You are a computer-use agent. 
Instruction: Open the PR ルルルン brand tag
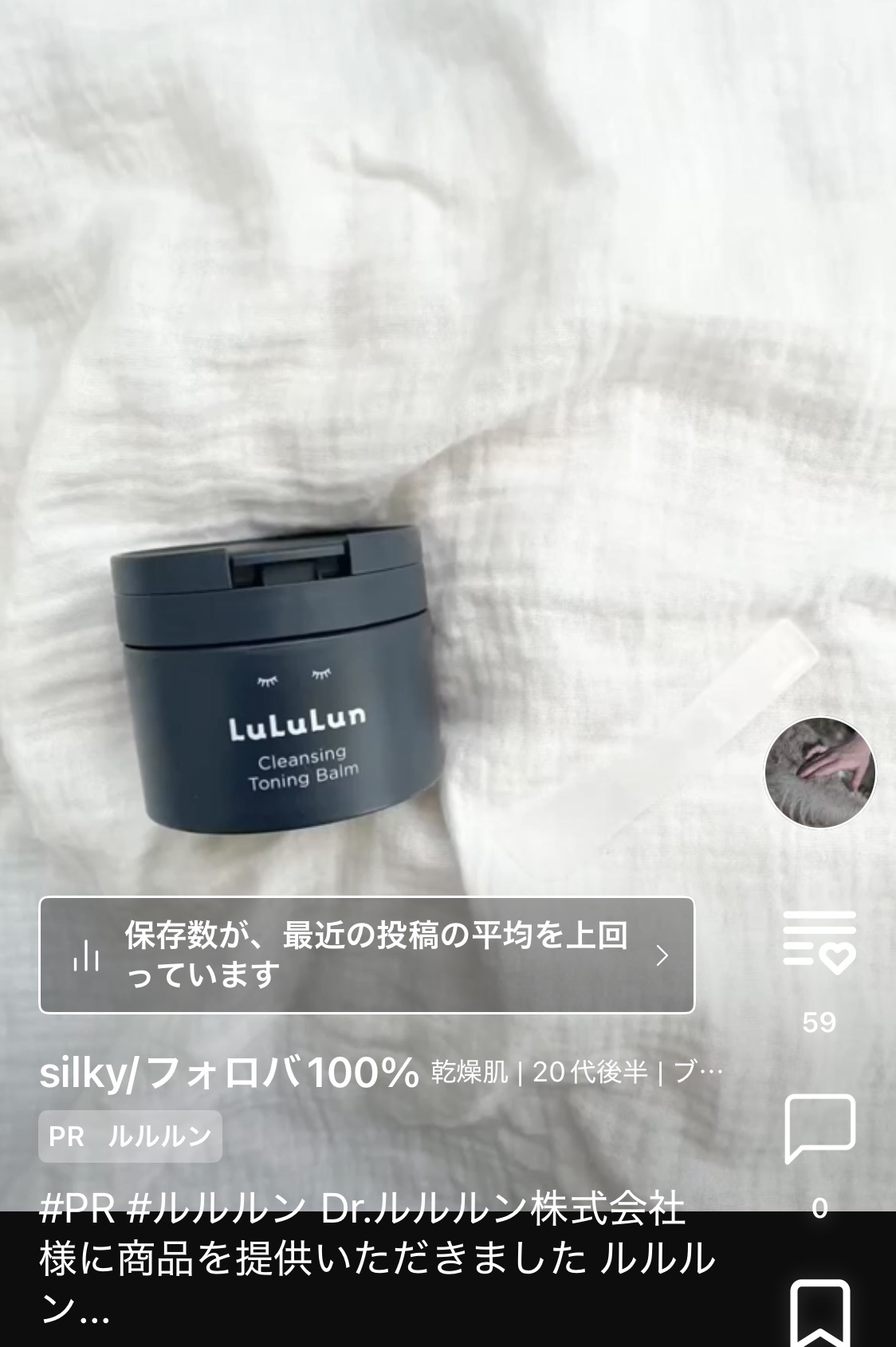click(130, 1136)
